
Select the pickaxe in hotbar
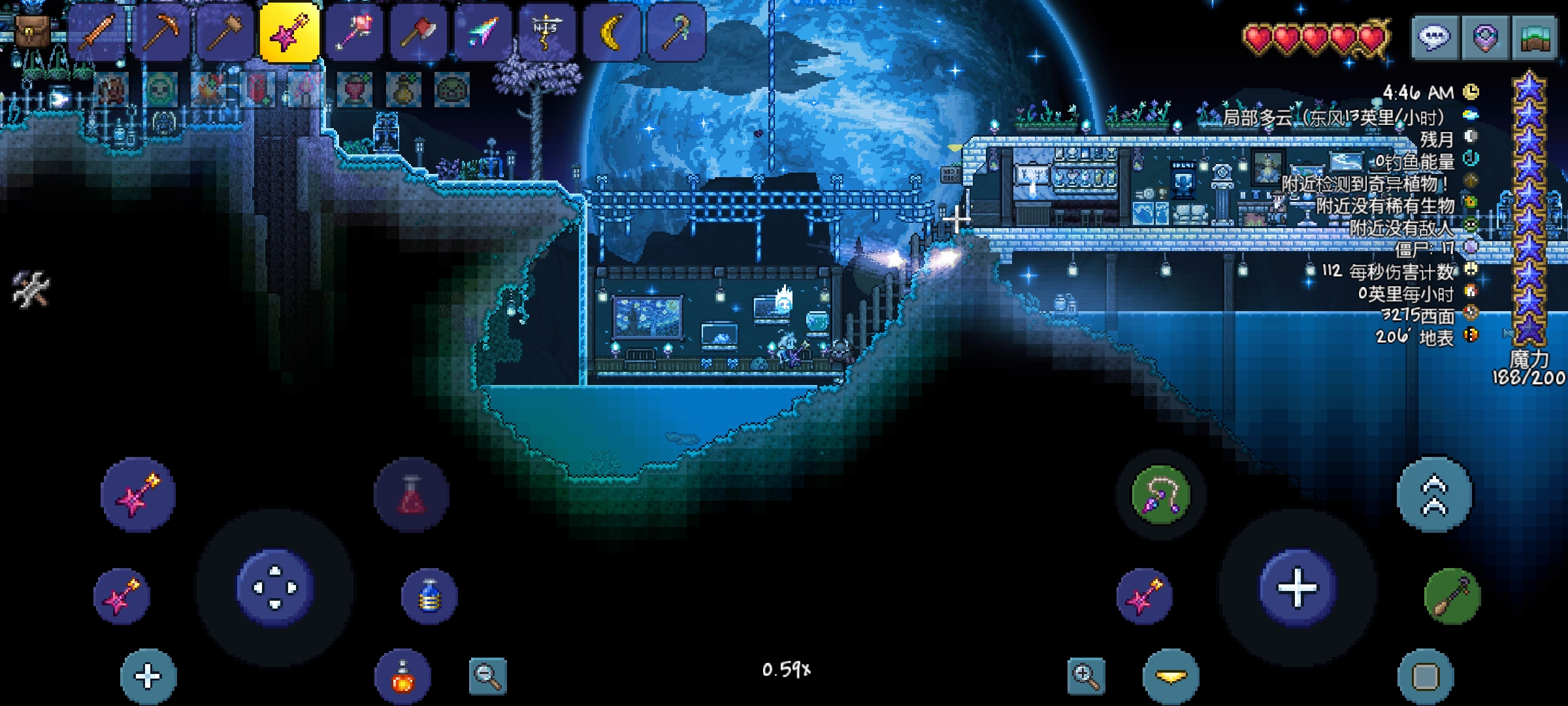161,31
